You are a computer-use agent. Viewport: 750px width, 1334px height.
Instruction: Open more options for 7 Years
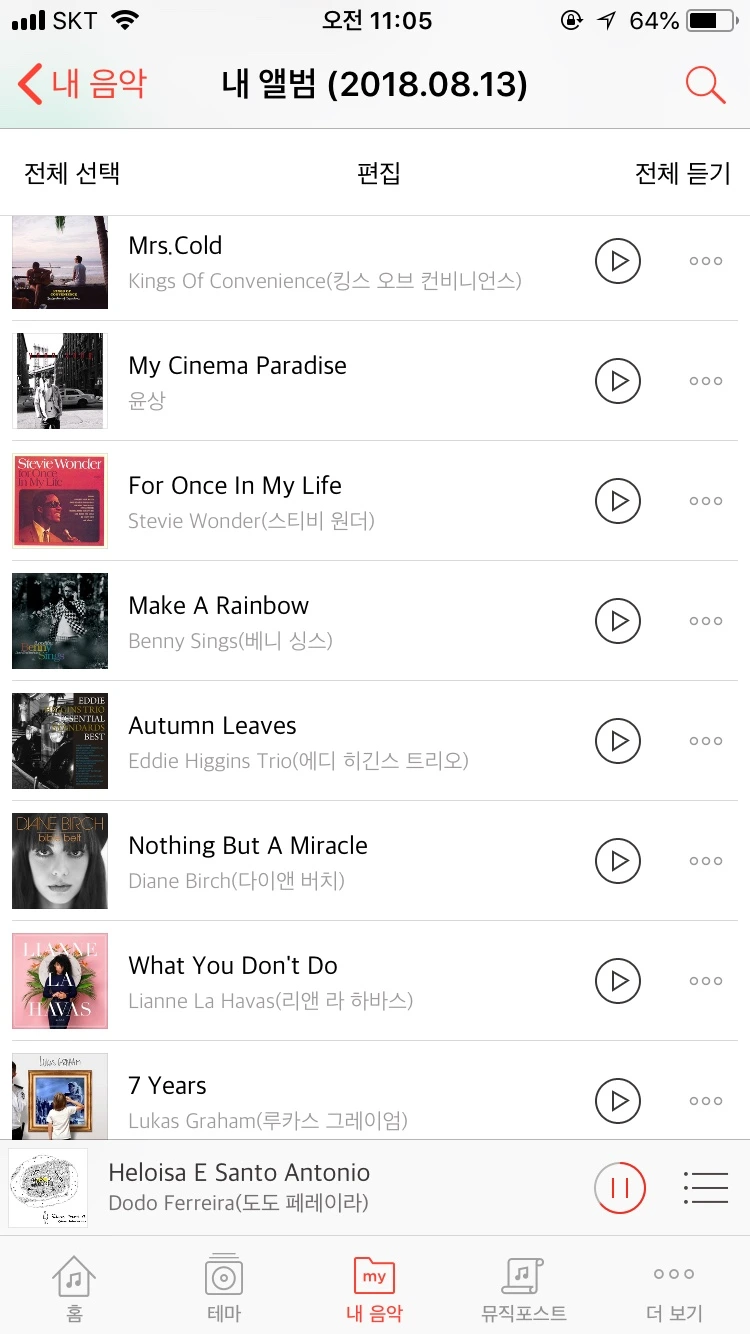click(705, 1101)
